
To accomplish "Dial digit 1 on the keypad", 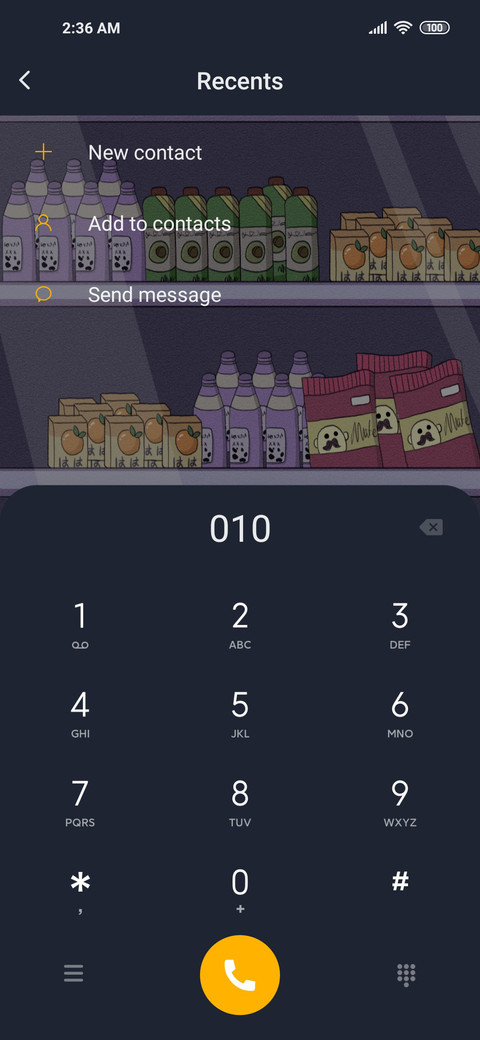I will coord(80,625).
